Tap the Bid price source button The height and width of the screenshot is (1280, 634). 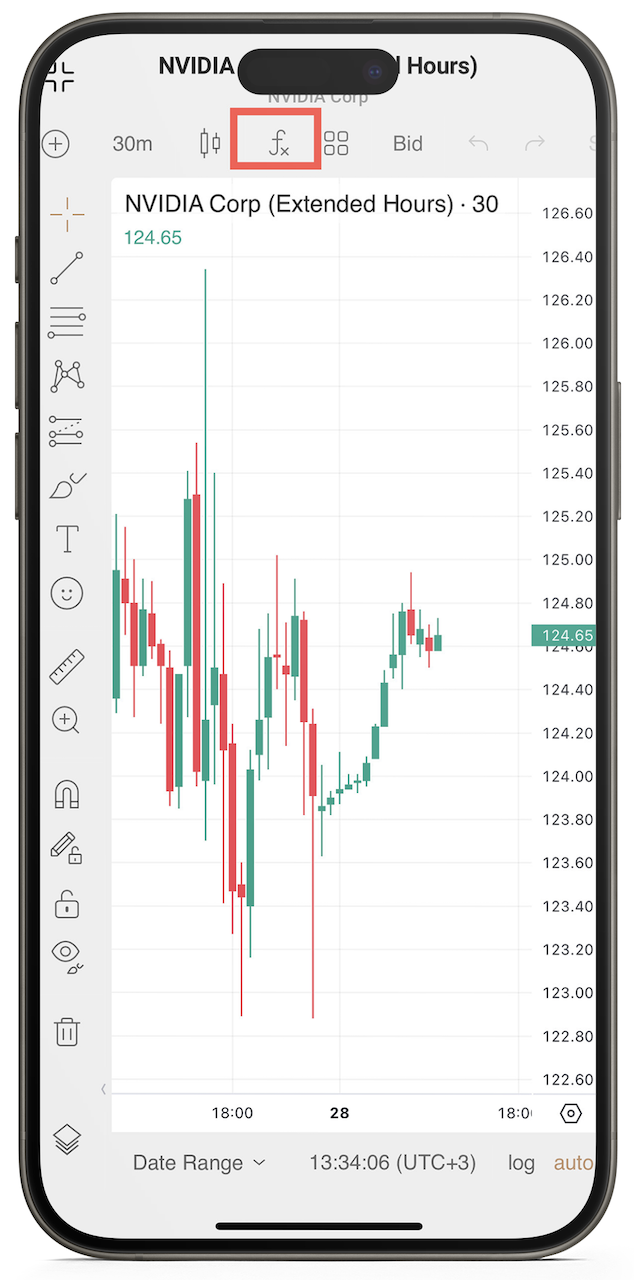[x=407, y=143]
